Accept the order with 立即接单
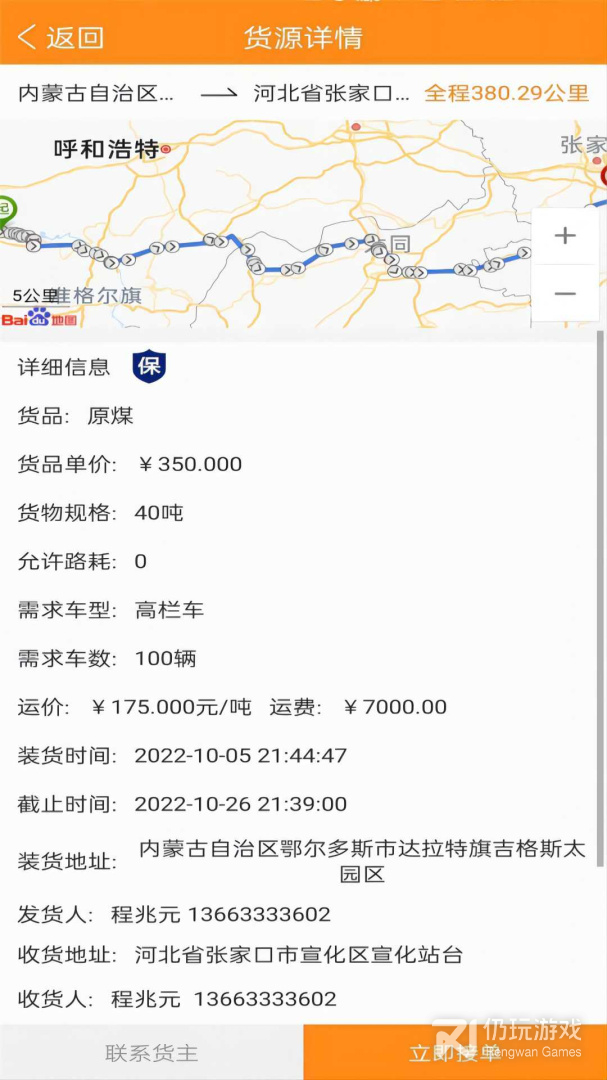The image size is (607, 1080). click(455, 1052)
